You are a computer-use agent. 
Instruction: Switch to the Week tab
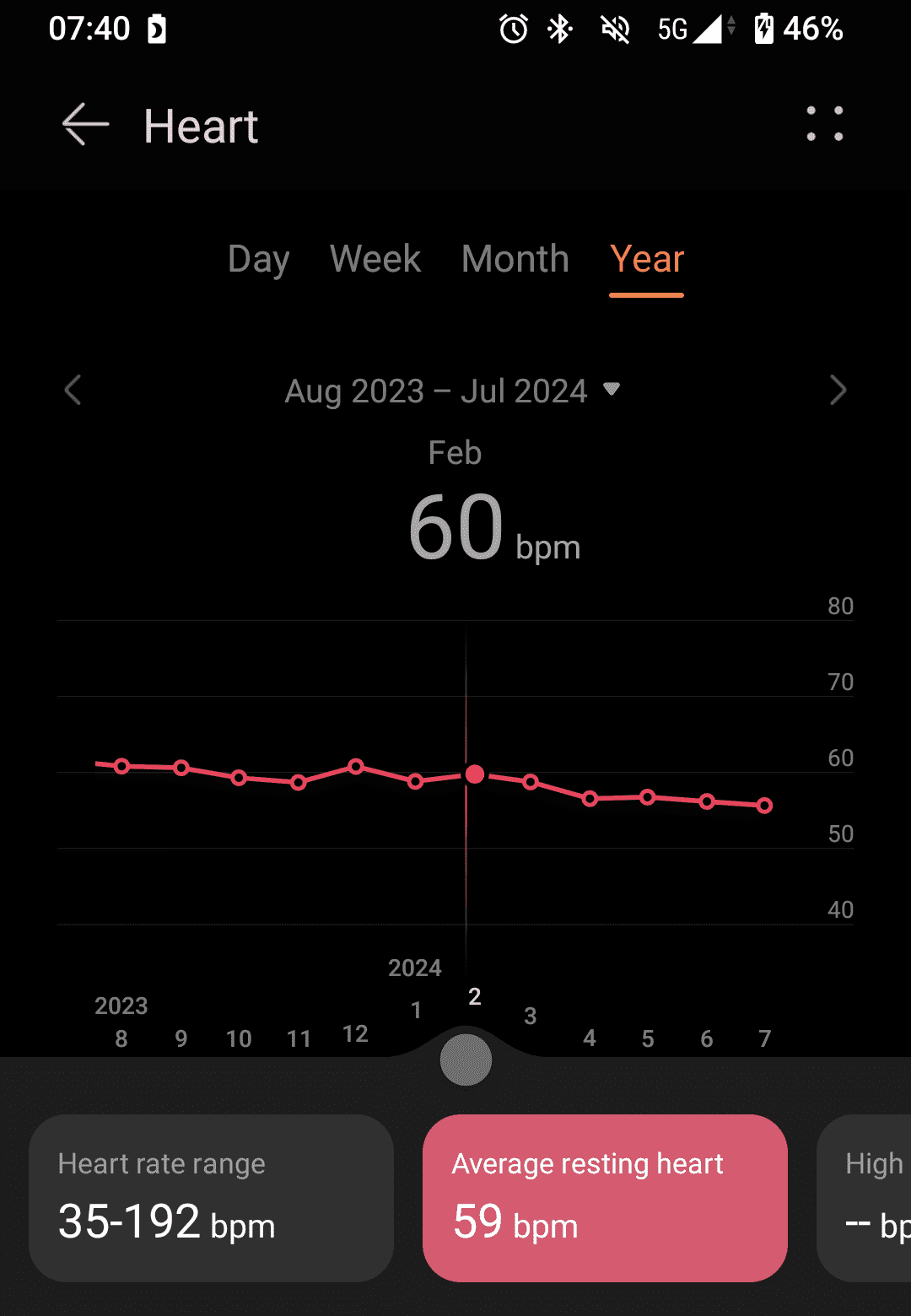[x=375, y=259]
